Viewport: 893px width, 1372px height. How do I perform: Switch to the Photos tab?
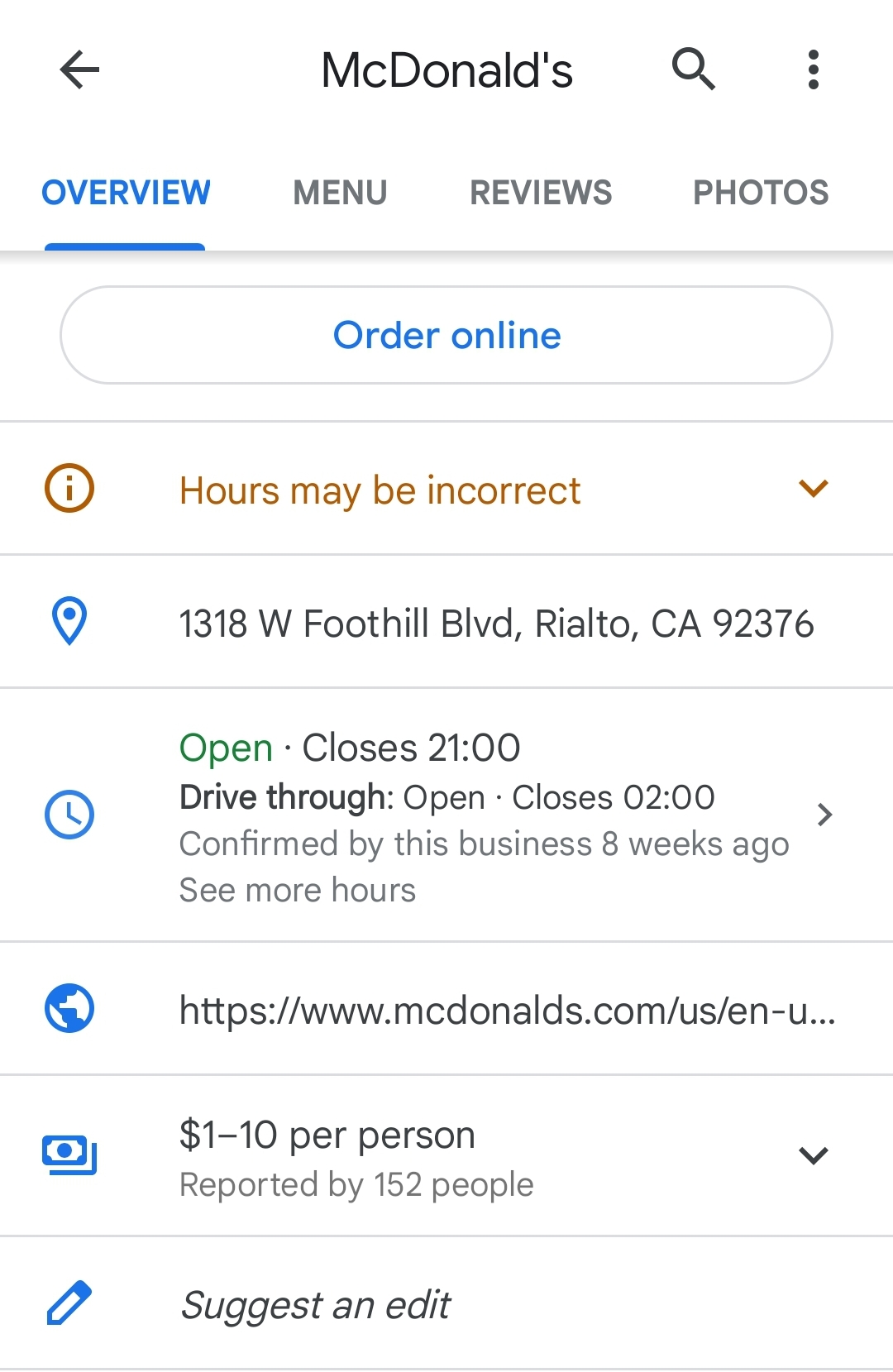click(761, 193)
